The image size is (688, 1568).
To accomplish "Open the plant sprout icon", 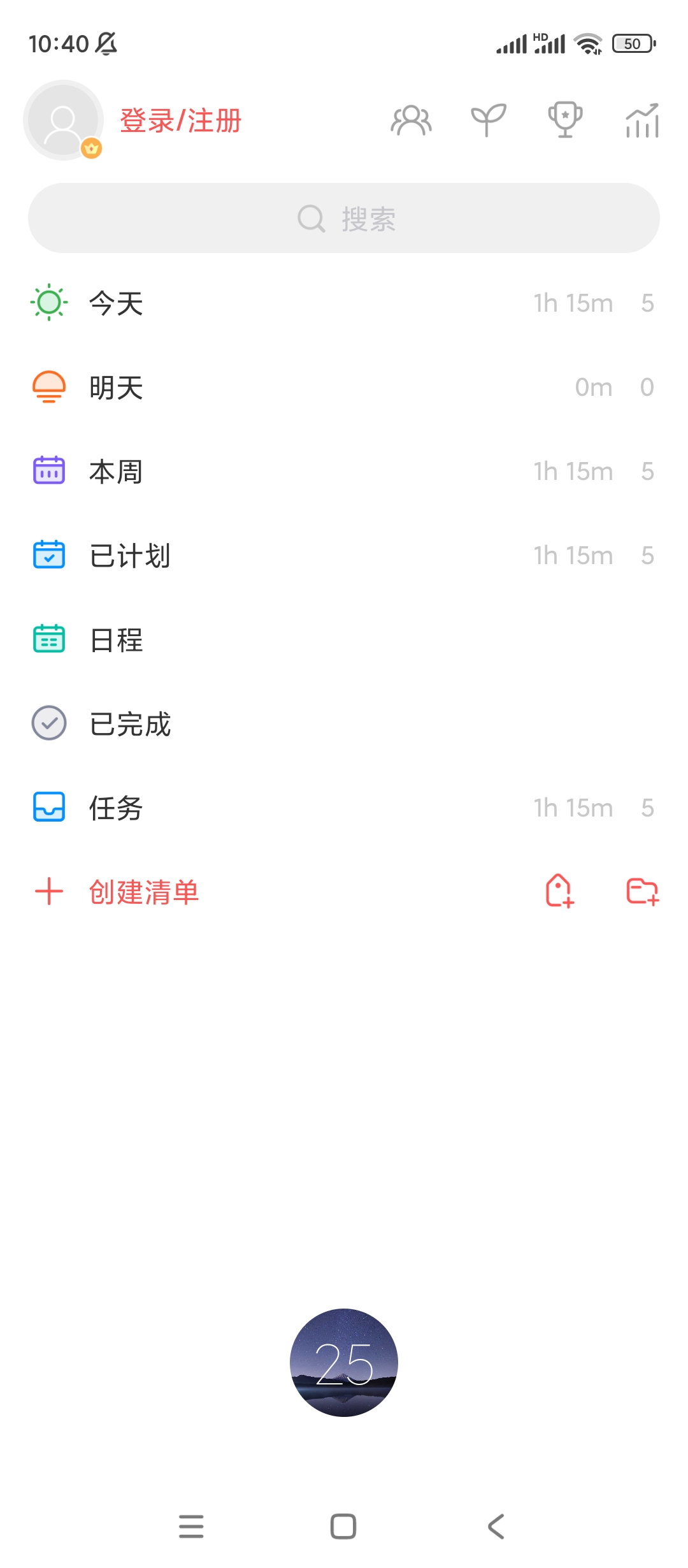I will pos(488,120).
